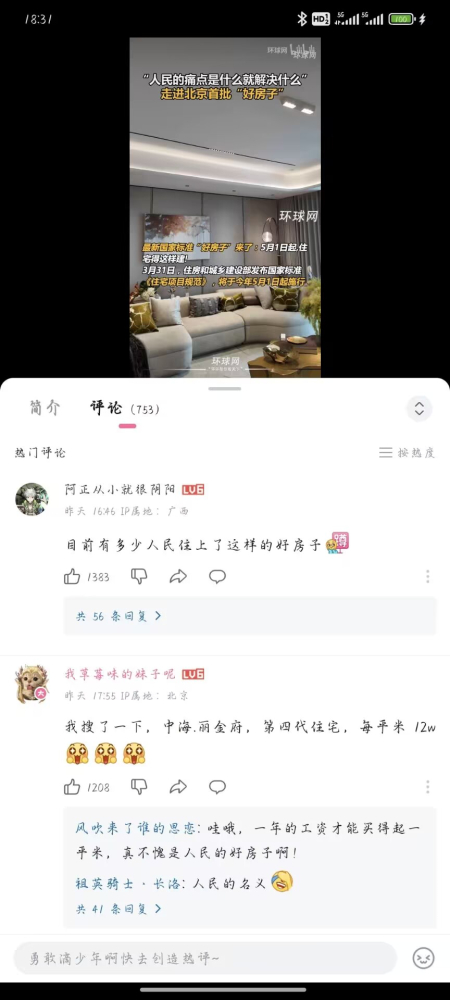Expand the comment panel with the up-down arrows
The image size is (450, 1000).
419,409
